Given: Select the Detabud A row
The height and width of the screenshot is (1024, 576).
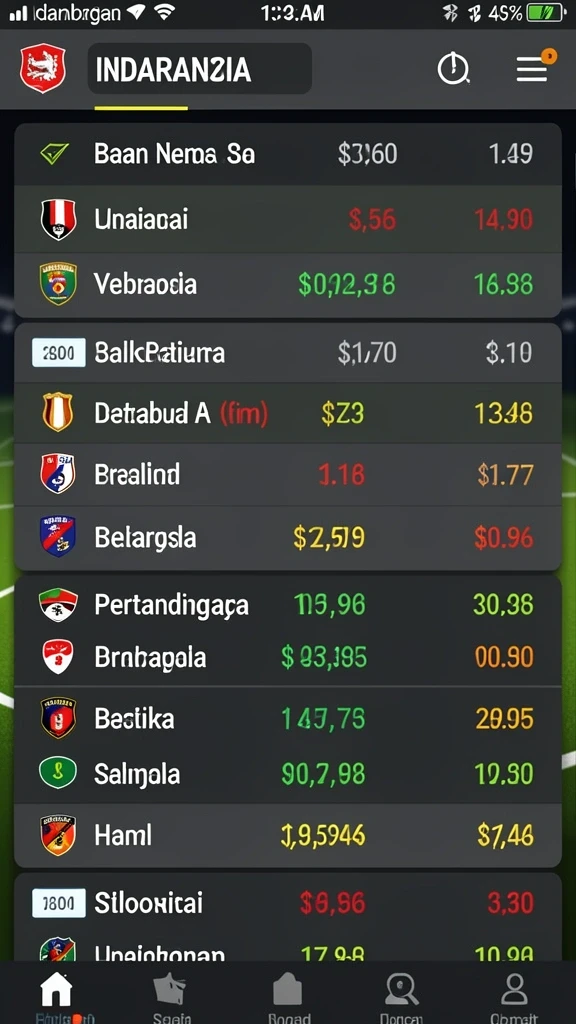Looking at the screenshot, I should [x=288, y=413].
